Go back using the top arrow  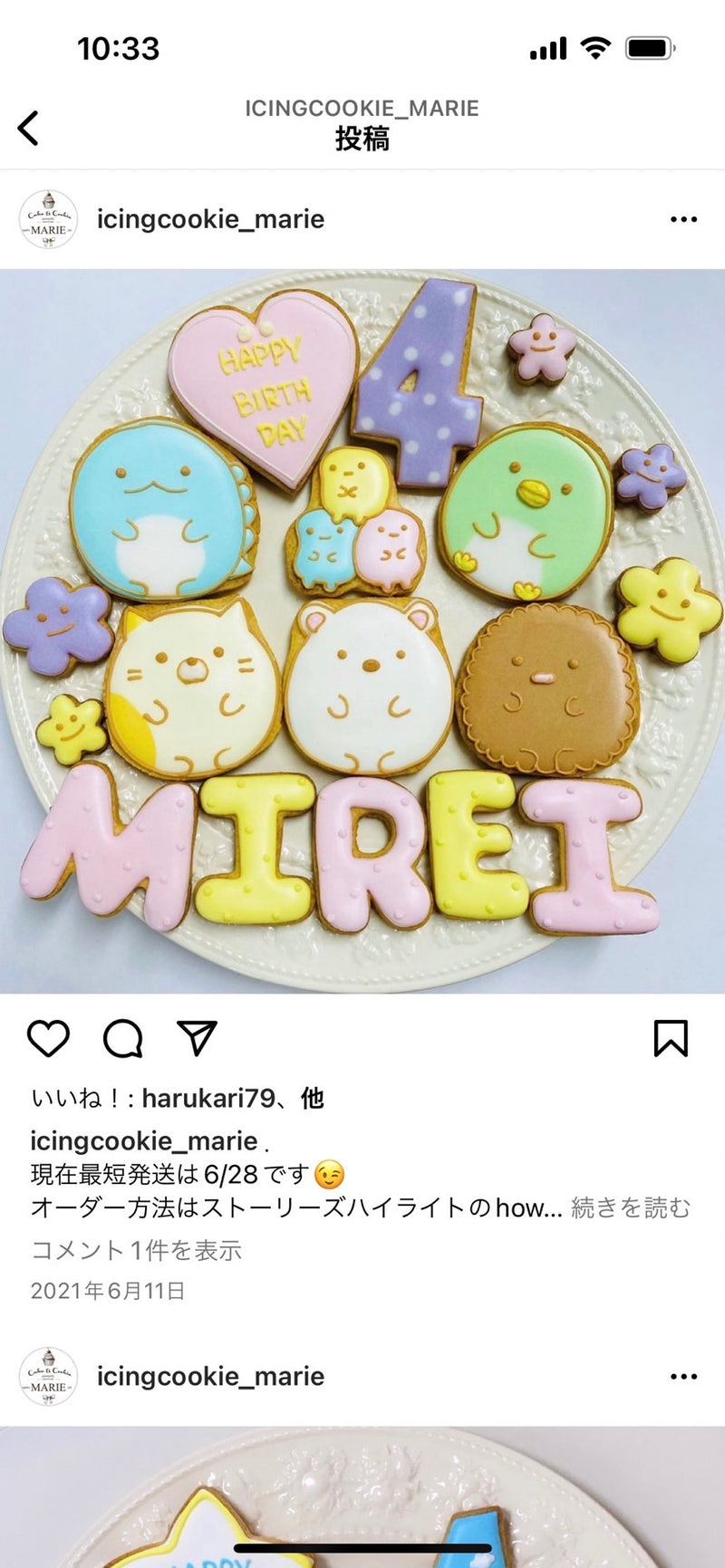29,128
